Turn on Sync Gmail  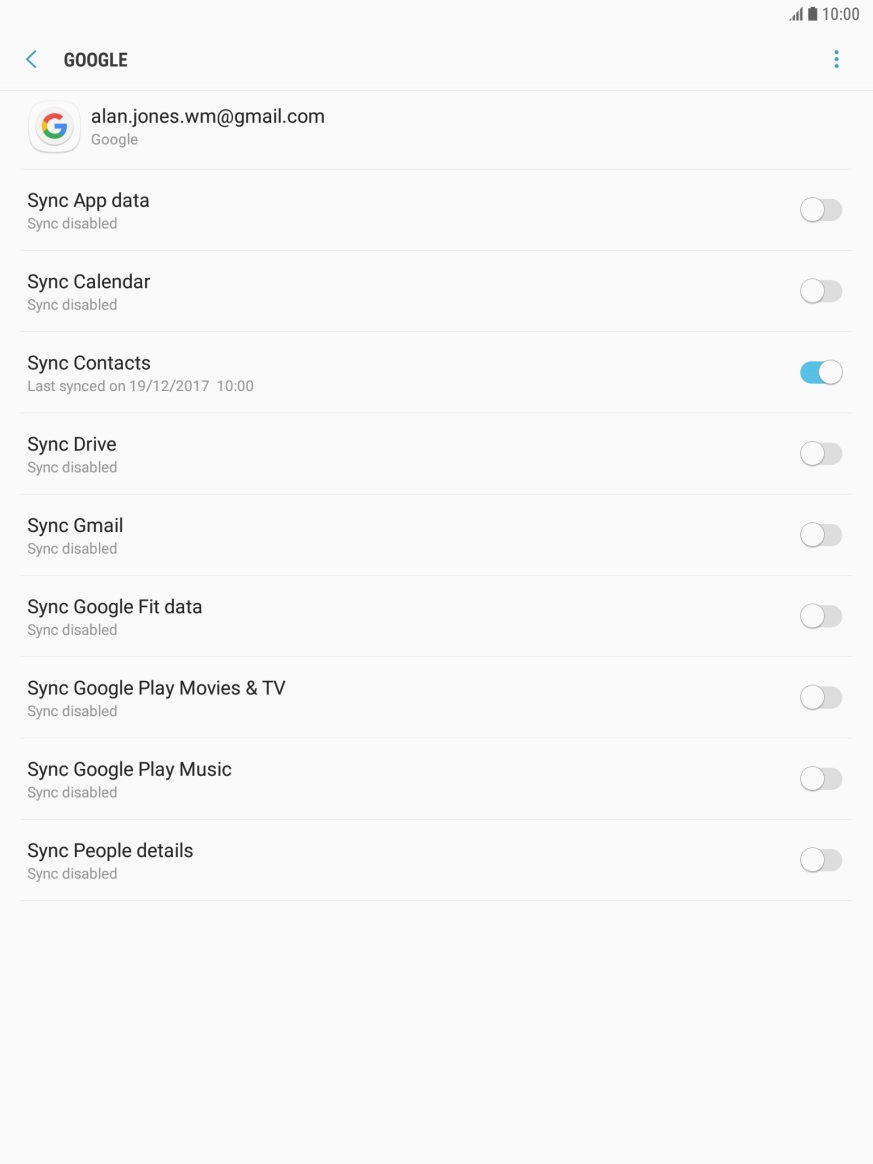[820, 535]
